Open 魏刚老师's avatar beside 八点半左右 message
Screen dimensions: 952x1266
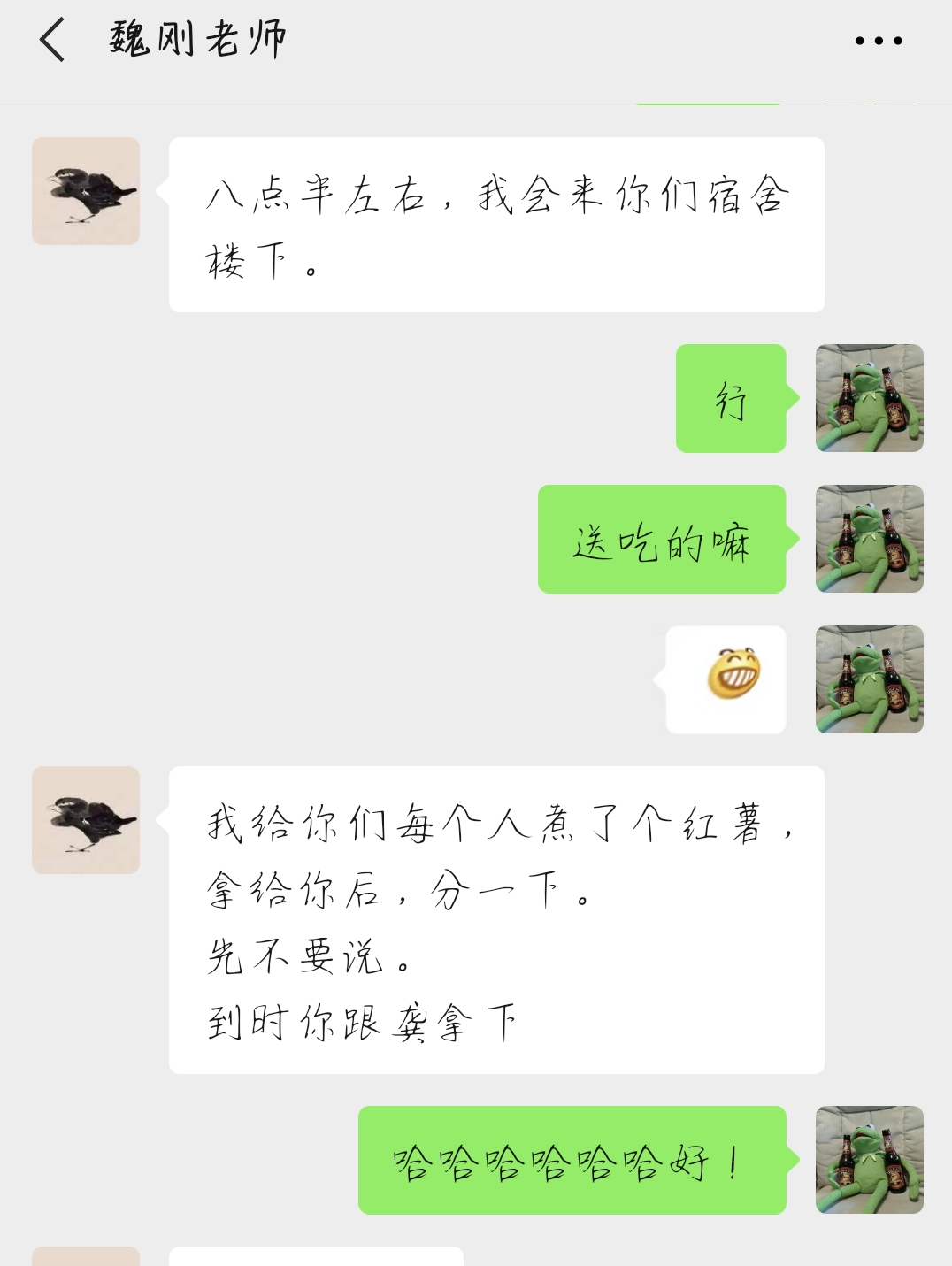pos(86,191)
